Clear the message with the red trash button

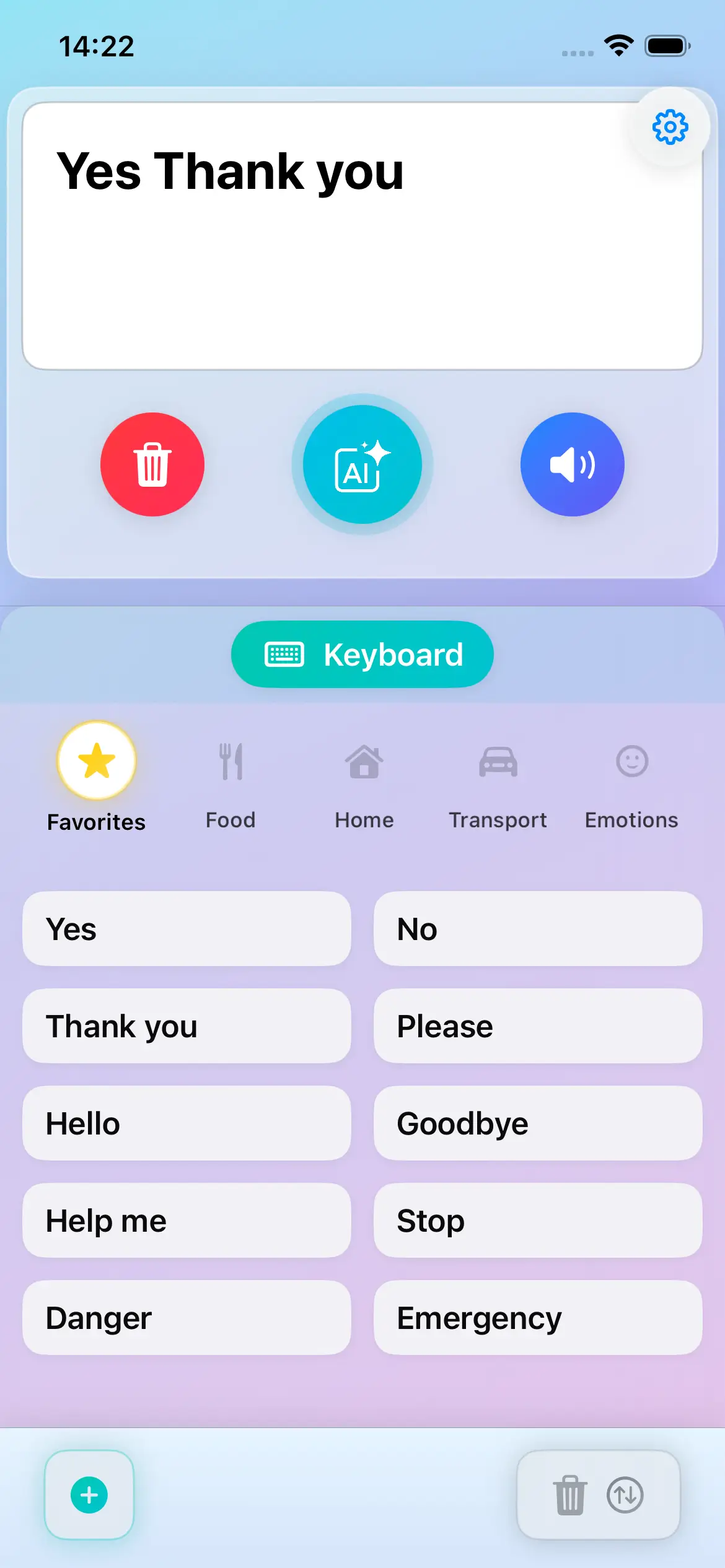152,464
